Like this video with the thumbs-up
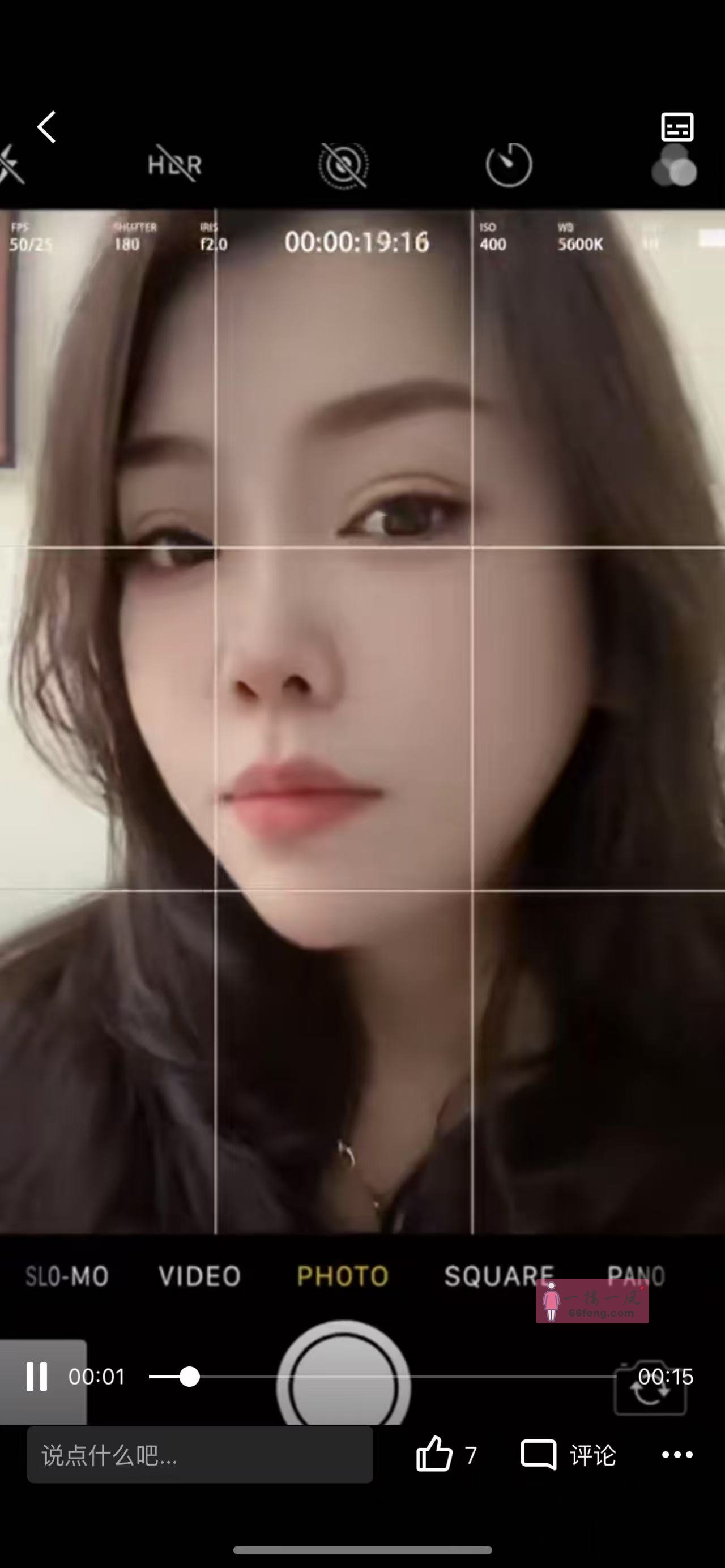Viewport: 725px width, 1568px height. pos(434,1454)
